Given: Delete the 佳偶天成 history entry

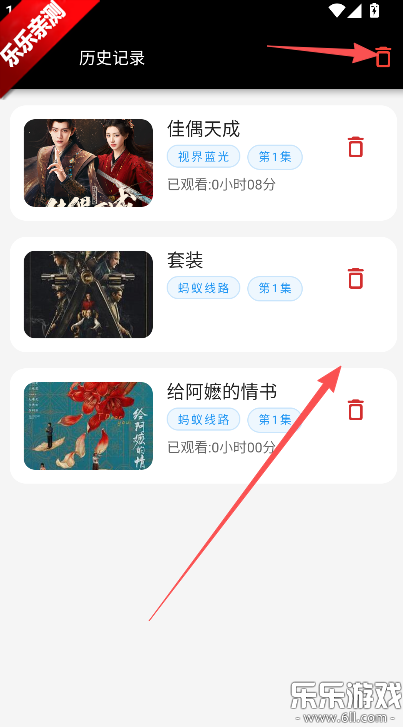Looking at the screenshot, I should tap(356, 147).
